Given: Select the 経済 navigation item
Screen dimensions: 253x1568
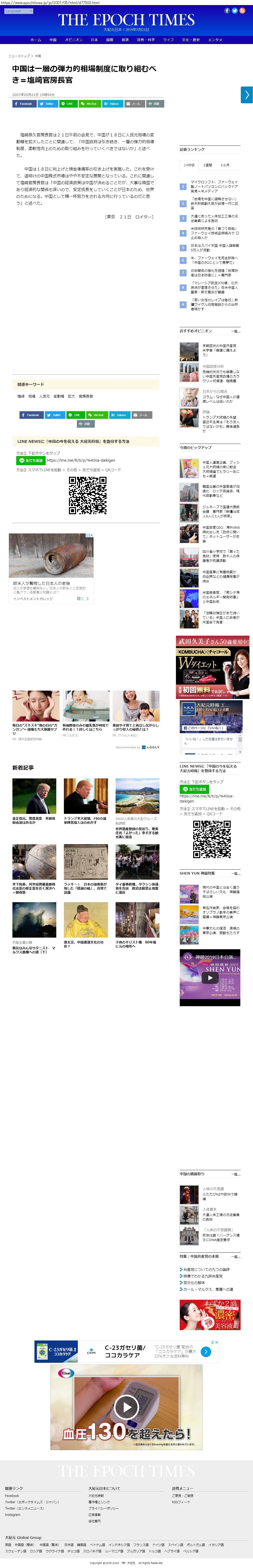Looking at the screenshot, I should point(125,39).
